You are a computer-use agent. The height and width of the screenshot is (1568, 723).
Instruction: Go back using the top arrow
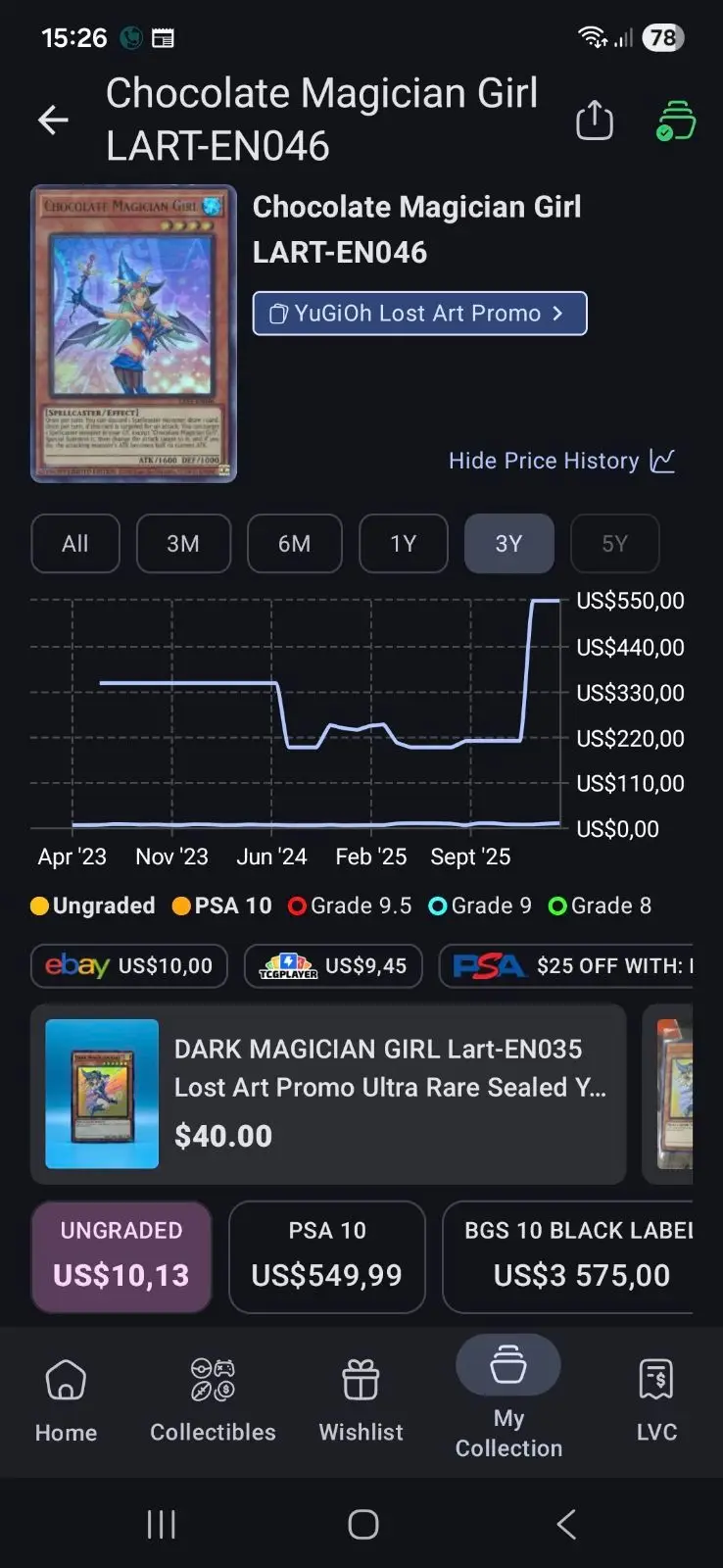coord(53,120)
